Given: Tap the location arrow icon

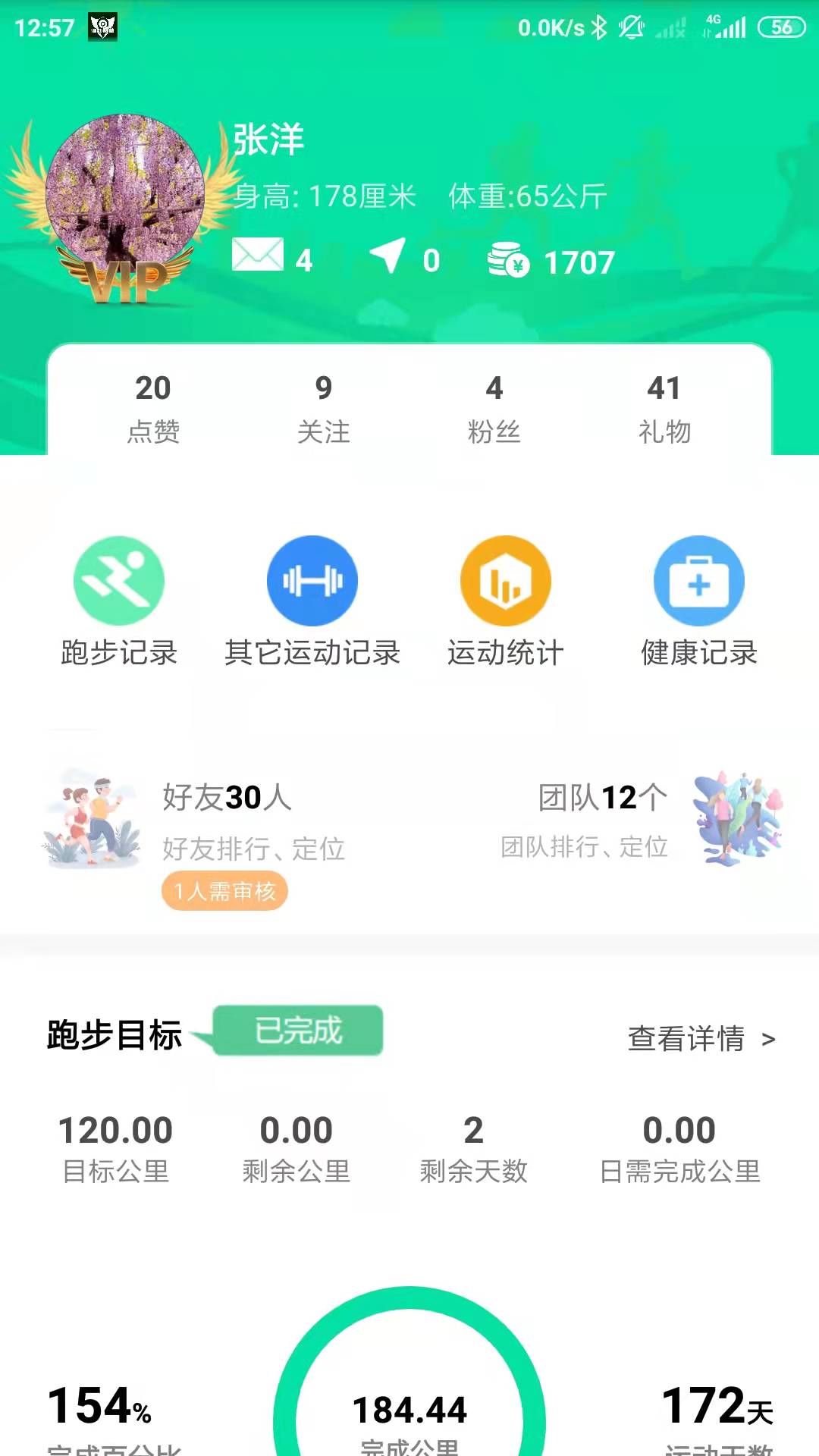Looking at the screenshot, I should point(388,256).
